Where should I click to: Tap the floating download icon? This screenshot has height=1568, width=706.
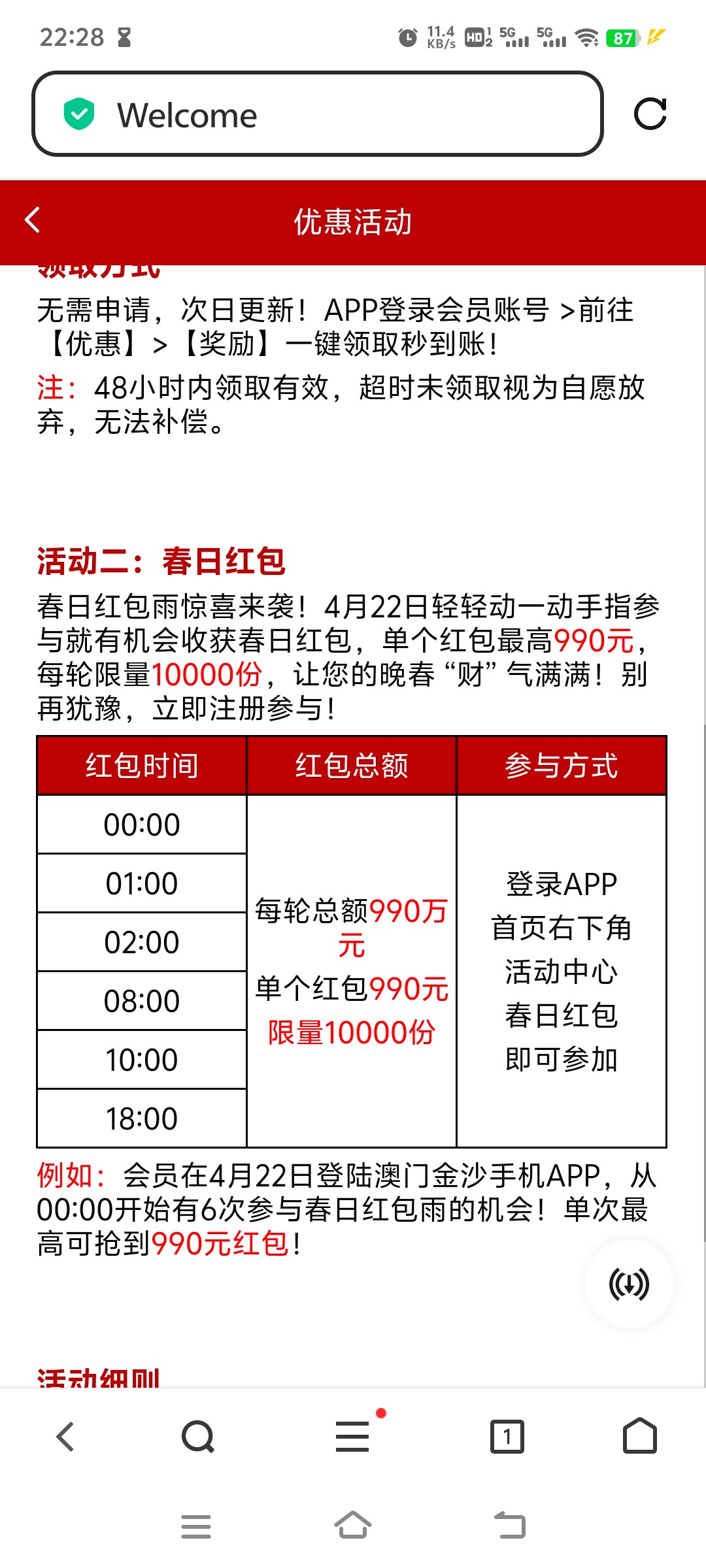pos(629,1284)
